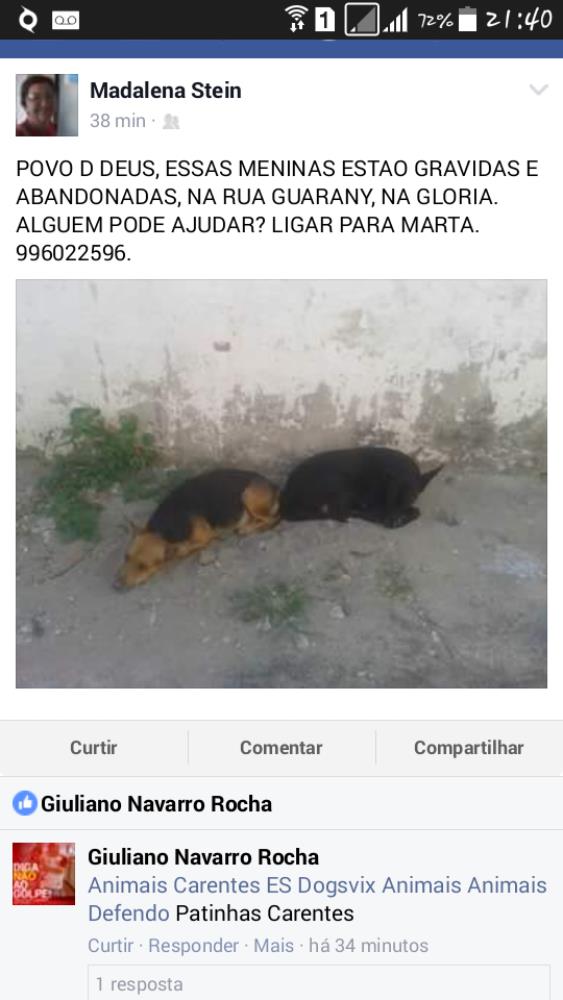Like Giuliano's comment with Curtir
Screen dimensions: 563x1000
(111, 945)
